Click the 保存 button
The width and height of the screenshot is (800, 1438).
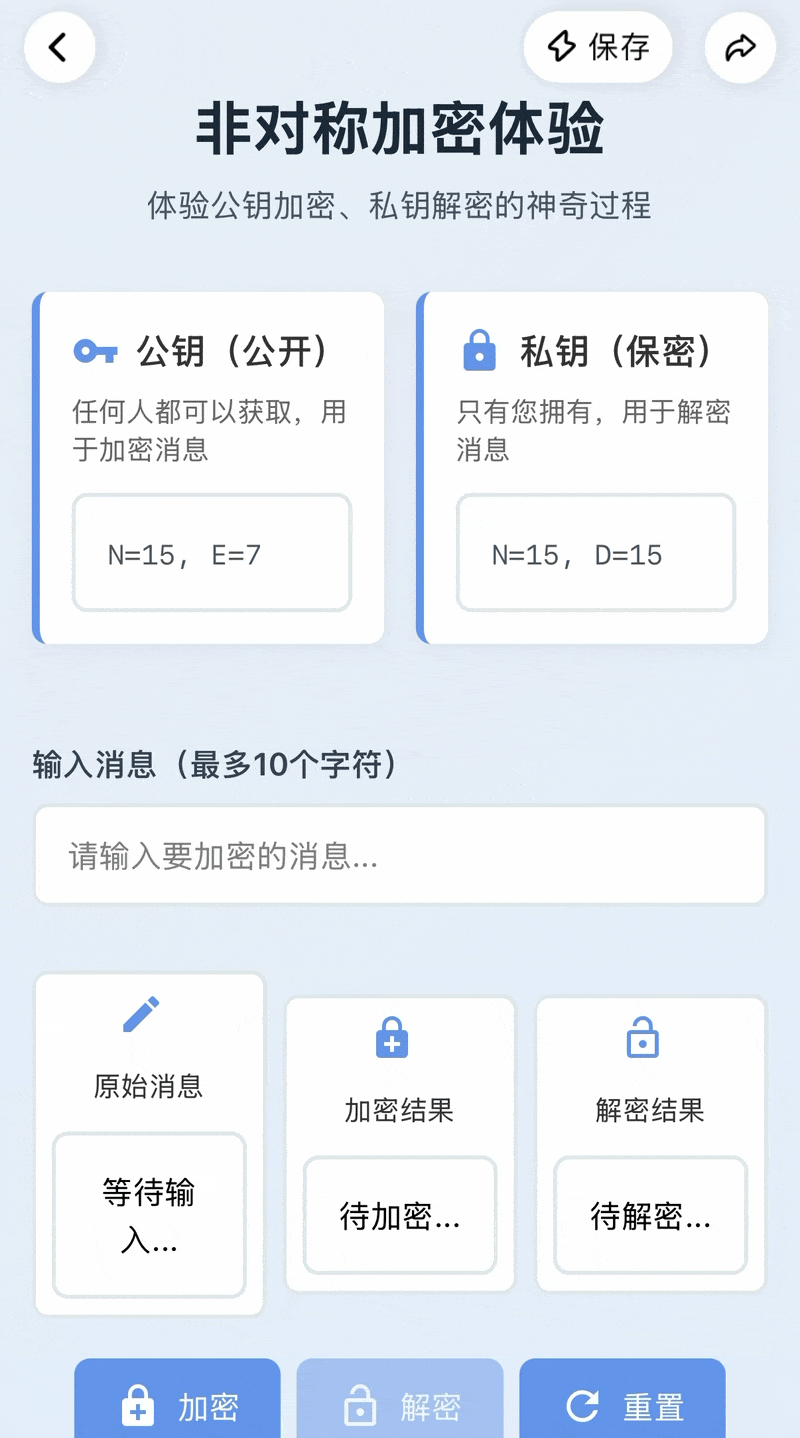click(x=597, y=46)
